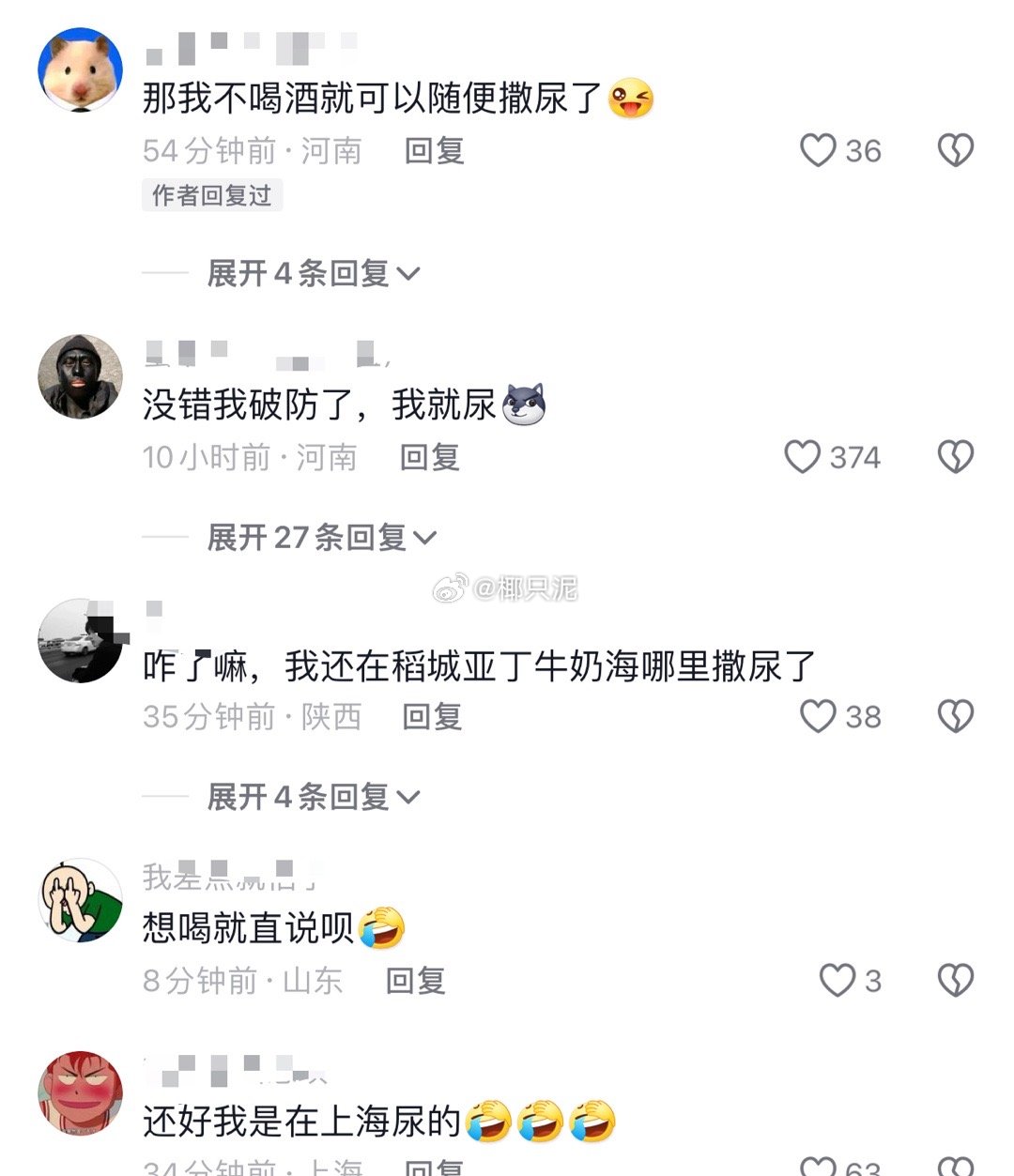Dislike the comment from 山东
The height and width of the screenshot is (1176, 1014).
(x=956, y=981)
